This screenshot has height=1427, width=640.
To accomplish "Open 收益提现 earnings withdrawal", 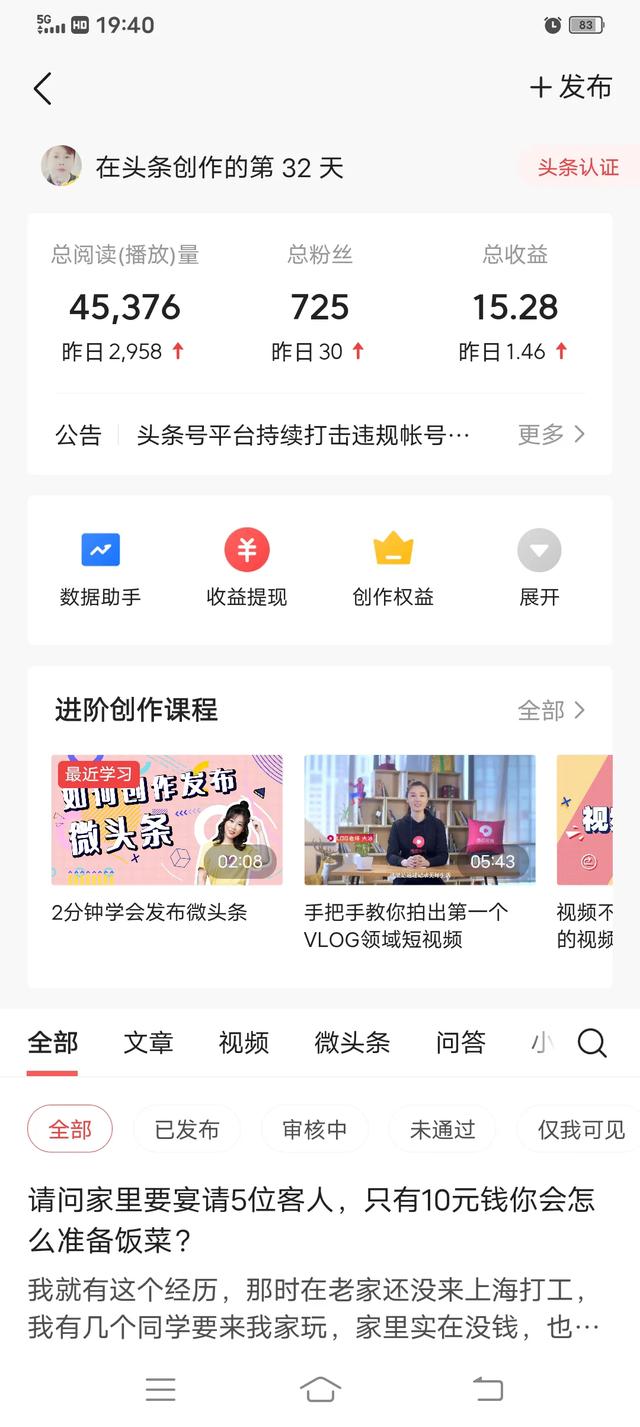I will pos(247,570).
